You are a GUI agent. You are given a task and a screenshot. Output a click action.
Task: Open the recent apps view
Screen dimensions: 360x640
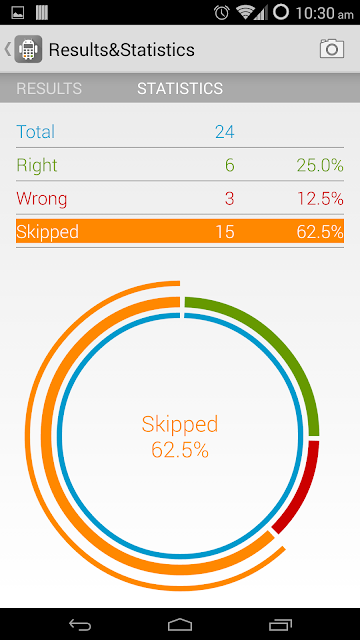coord(280,624)
